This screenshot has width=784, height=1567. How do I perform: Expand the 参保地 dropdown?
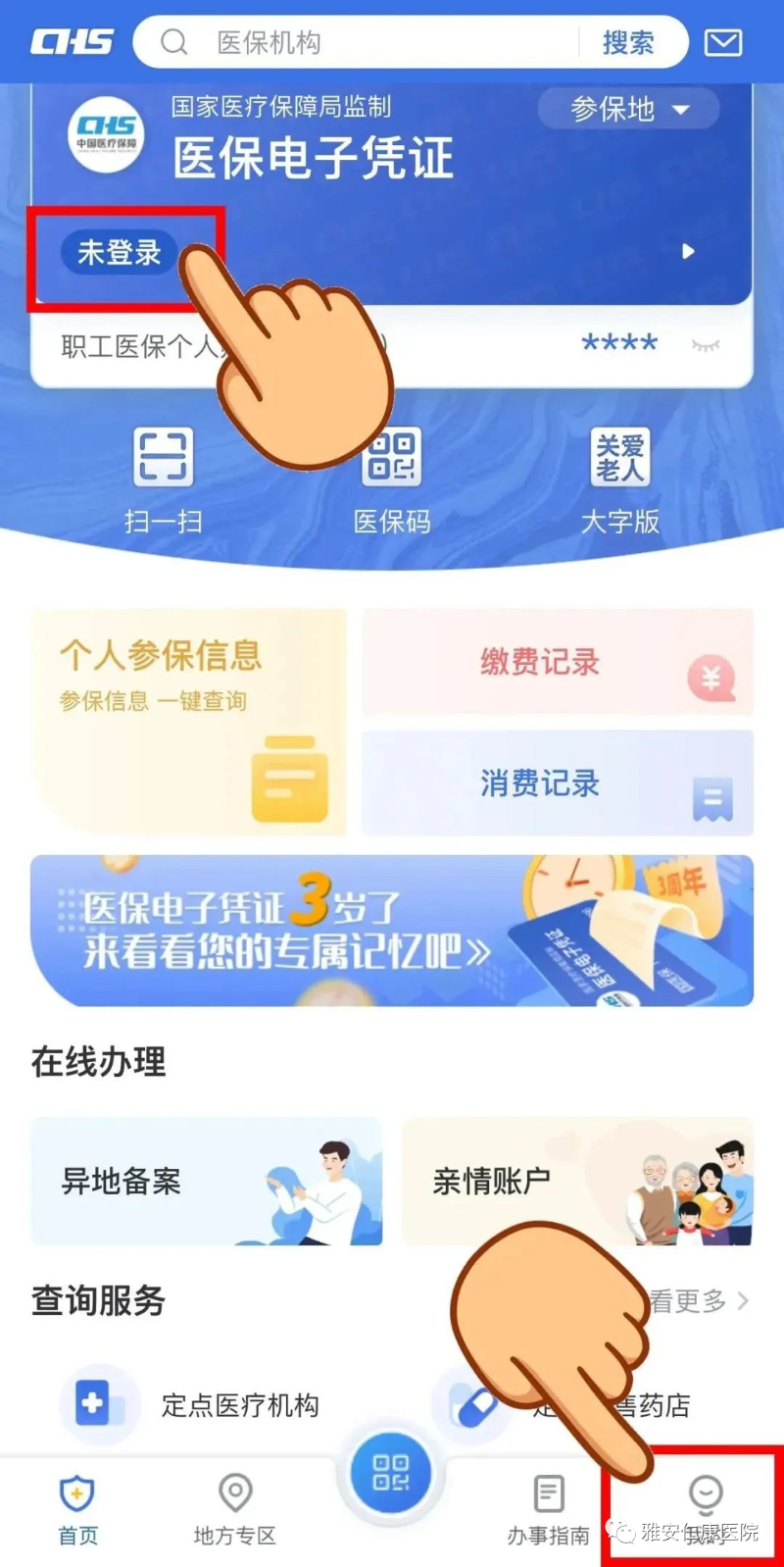pos(629,109)
